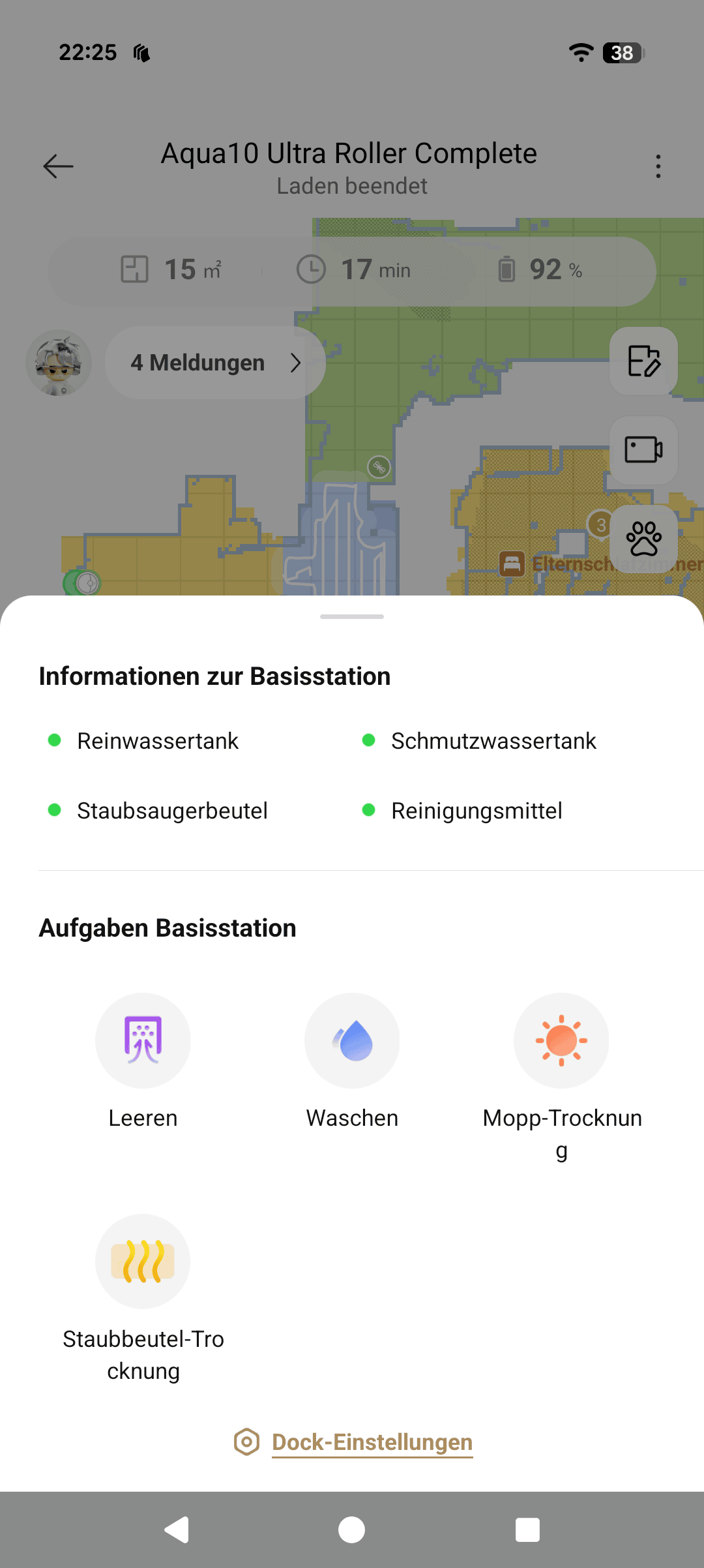Start the Waschen mop wash

coord(352,1041)
